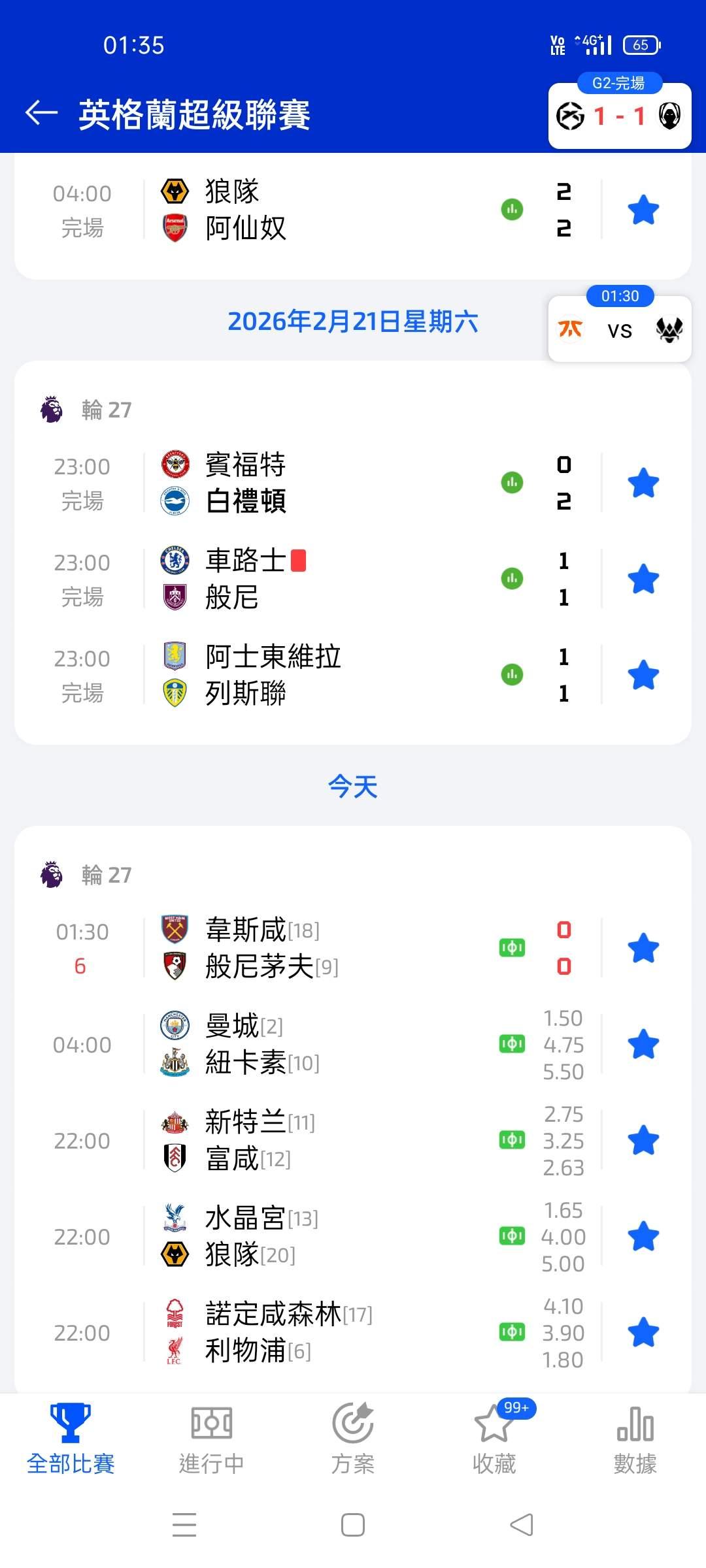
Task: Open the system recent apps menu
Action: point(184,1525)
